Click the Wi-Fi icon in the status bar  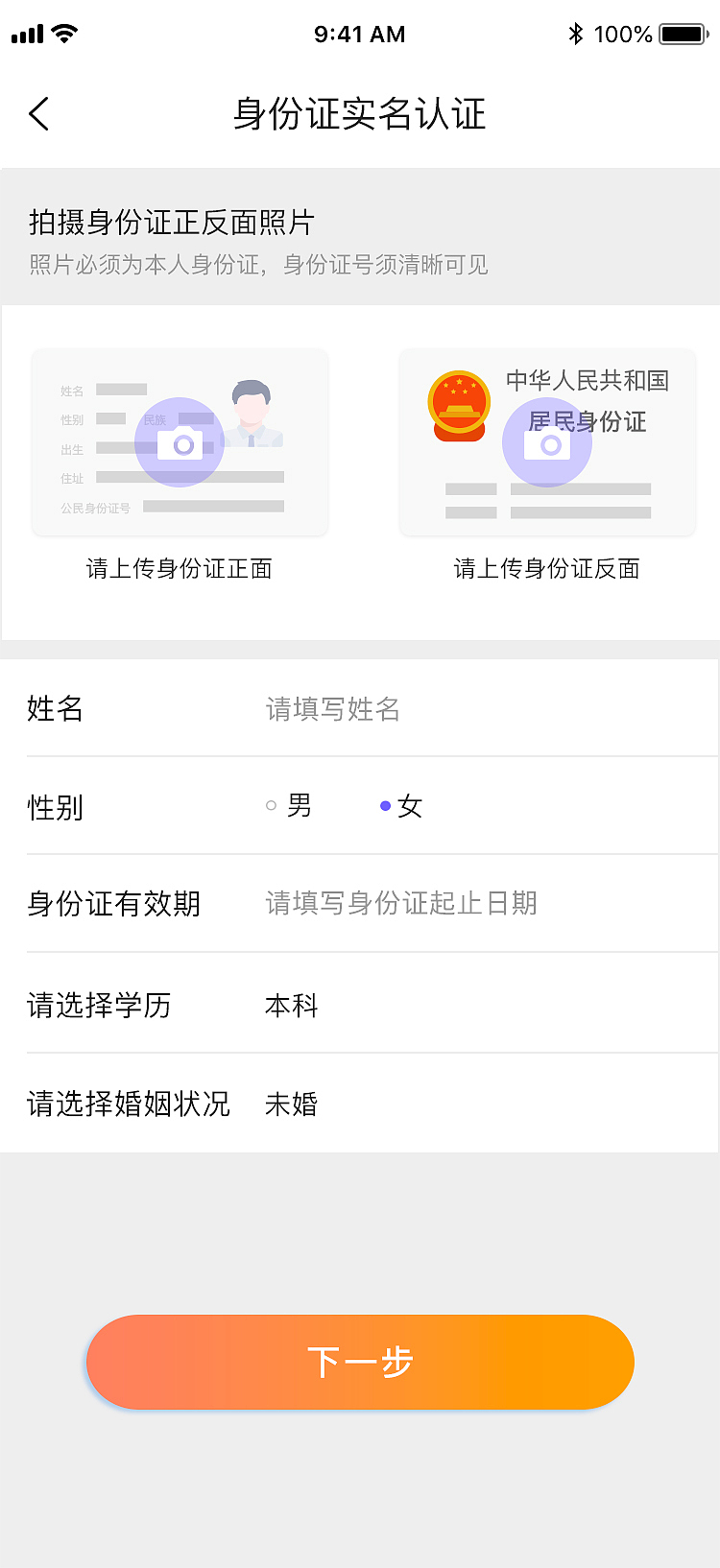(63, 34)
